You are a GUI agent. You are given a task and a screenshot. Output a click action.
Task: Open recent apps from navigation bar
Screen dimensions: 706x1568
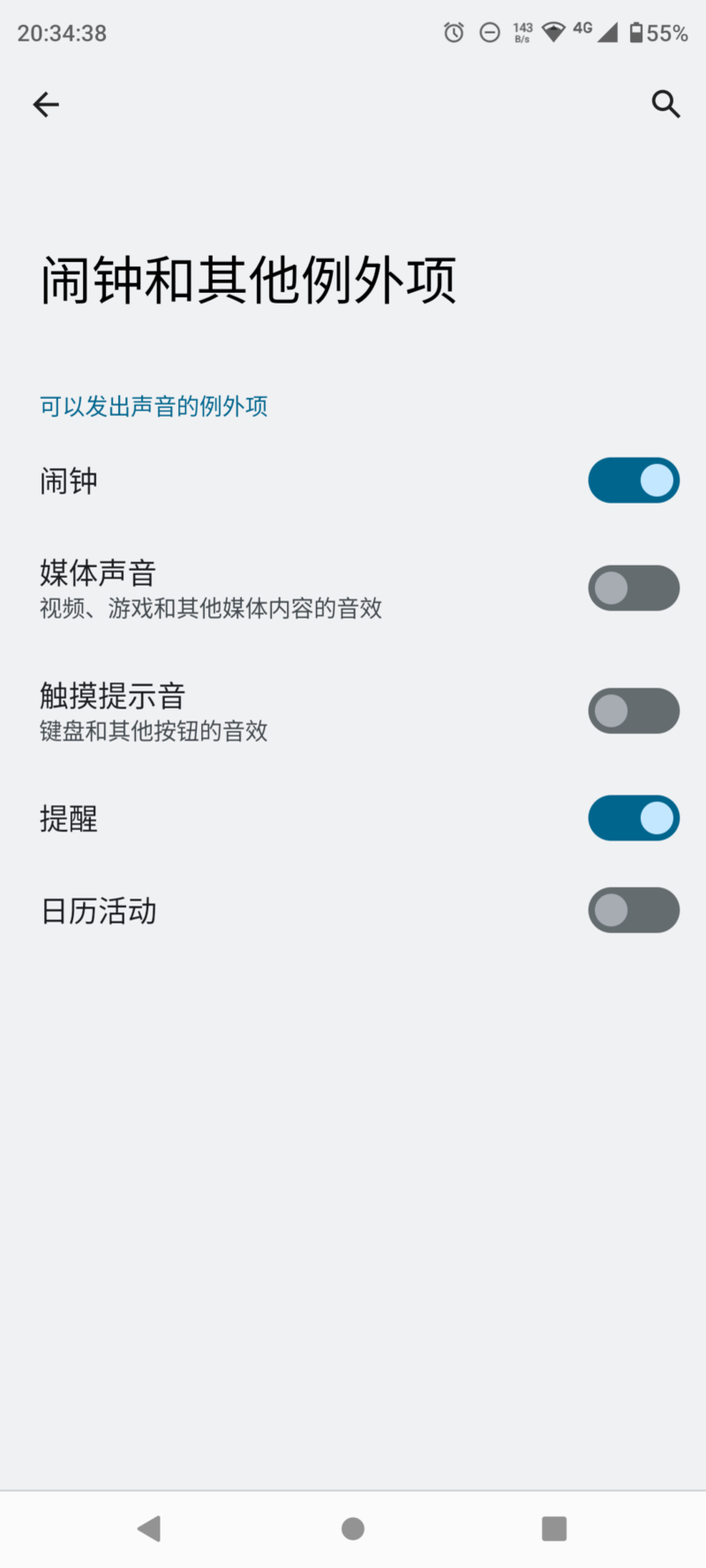554,1528
